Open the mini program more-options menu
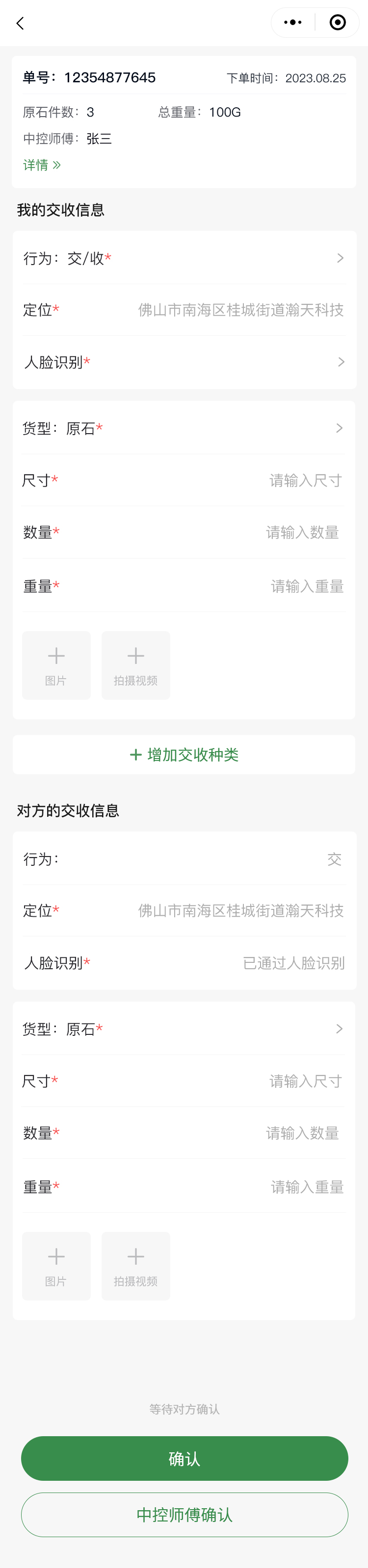Viewport: 368px width, 1568px height. click(x=293, y=23)
